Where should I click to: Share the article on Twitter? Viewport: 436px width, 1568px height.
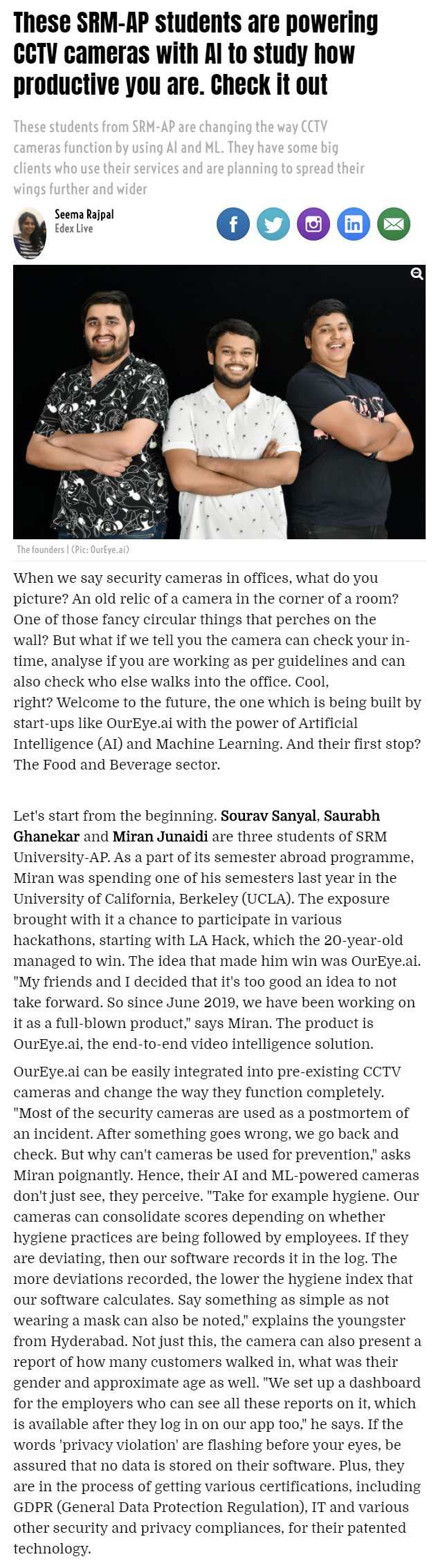click(273, 224)
